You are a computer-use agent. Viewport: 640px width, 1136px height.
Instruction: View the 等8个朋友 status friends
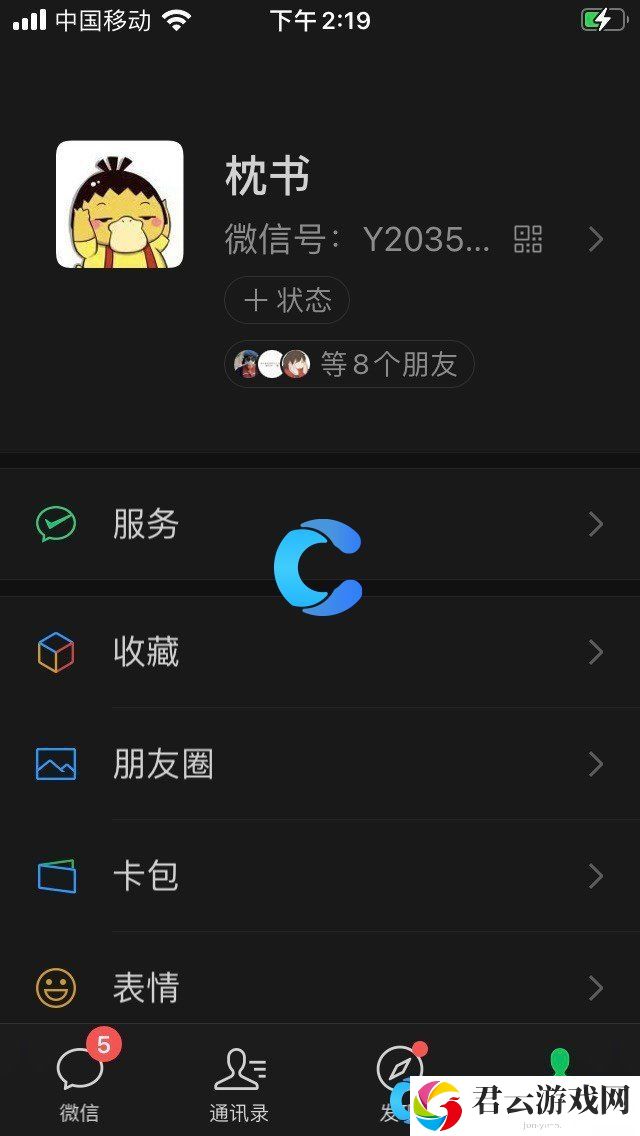349,364
